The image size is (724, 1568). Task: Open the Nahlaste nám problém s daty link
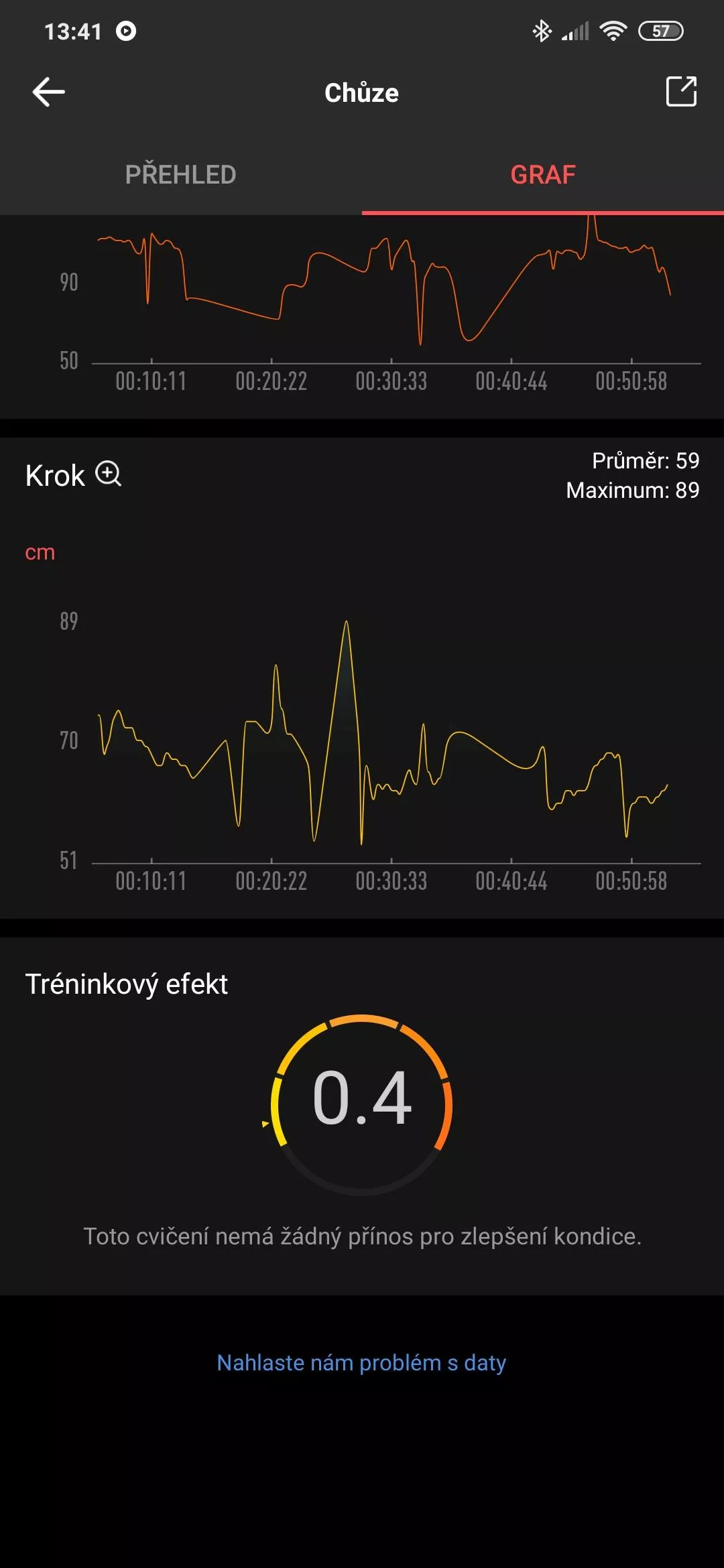point(361,1362)
